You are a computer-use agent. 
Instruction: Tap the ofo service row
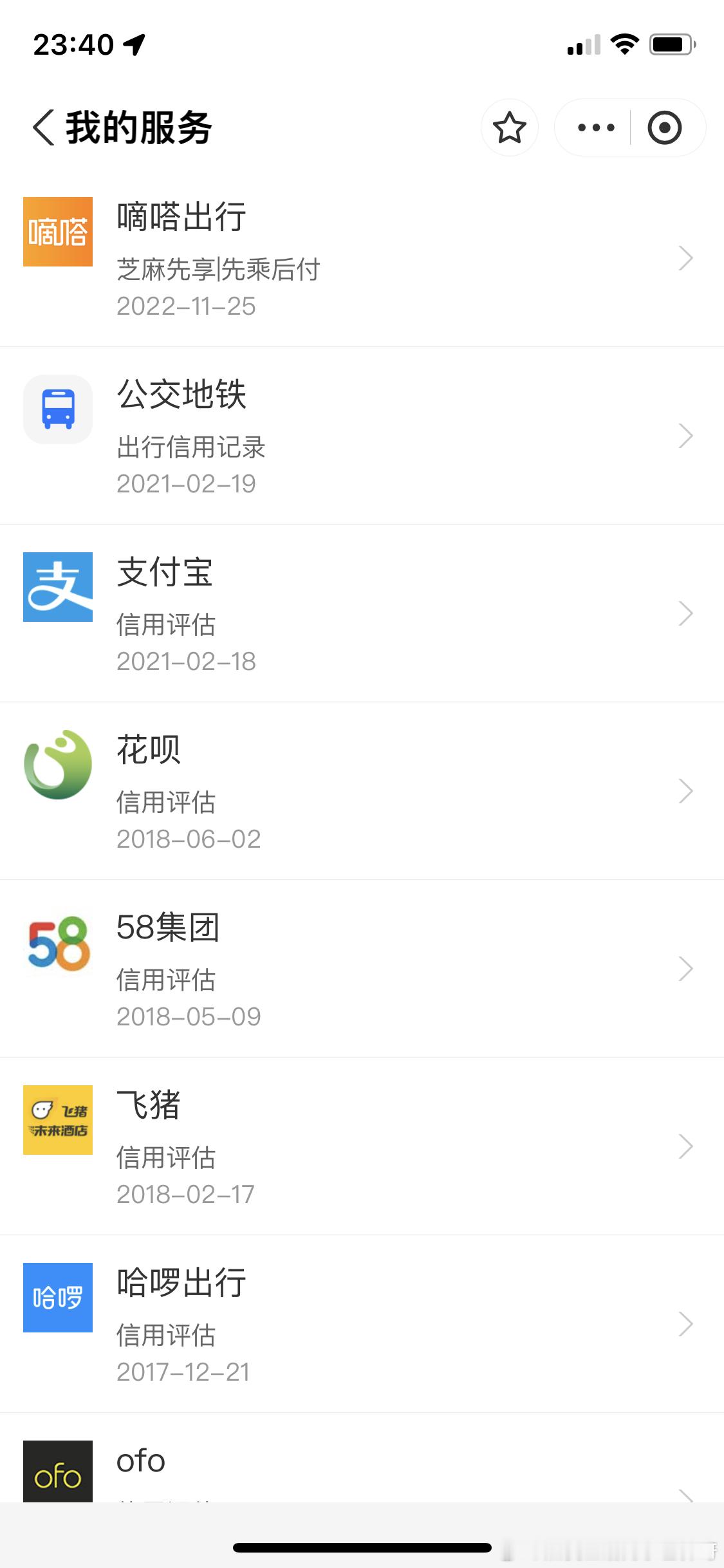362,1459
